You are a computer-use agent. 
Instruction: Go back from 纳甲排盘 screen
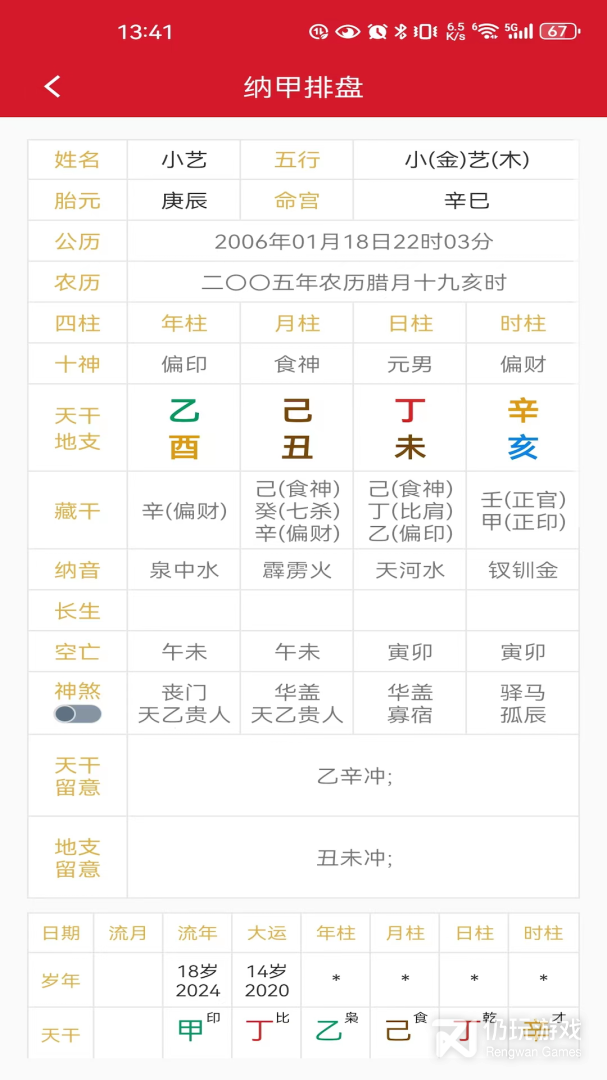pyautogui.click(x=53, y=87)
